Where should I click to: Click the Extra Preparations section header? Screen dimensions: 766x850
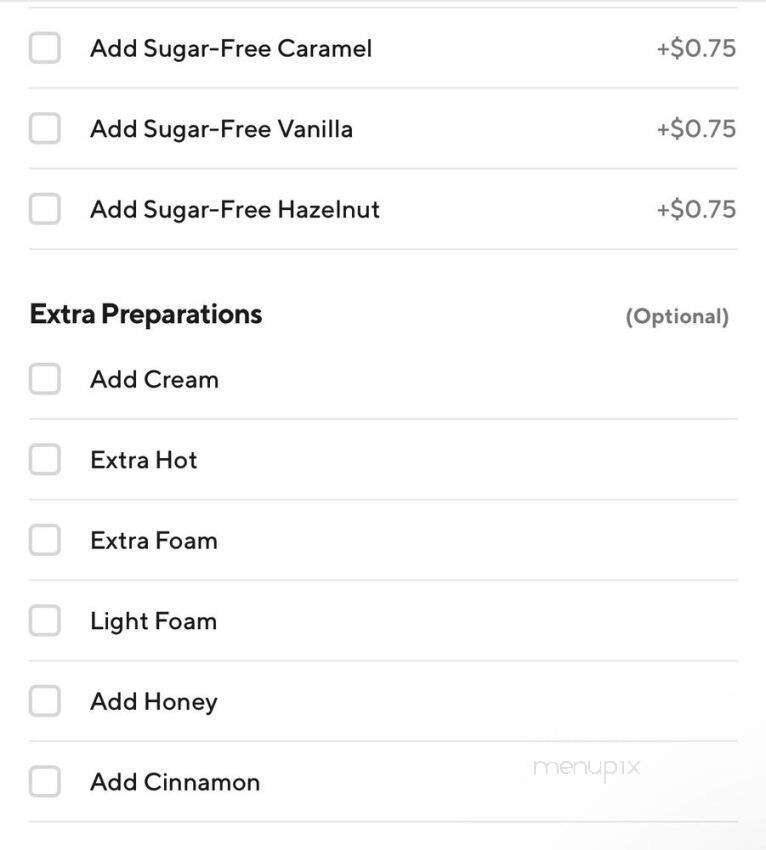(146, 313)
